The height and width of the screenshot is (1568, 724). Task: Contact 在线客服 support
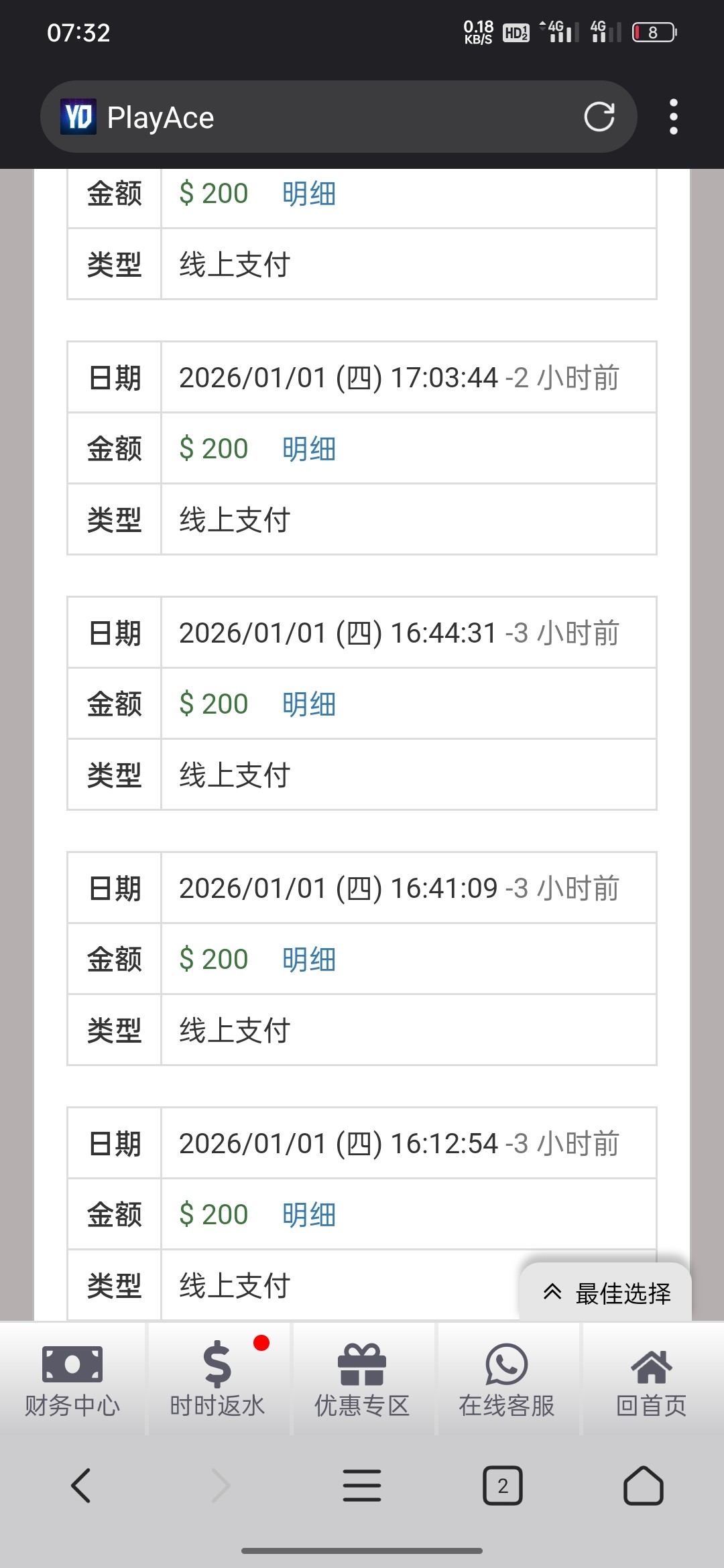pyautogui.click(x=507, y=1379)
